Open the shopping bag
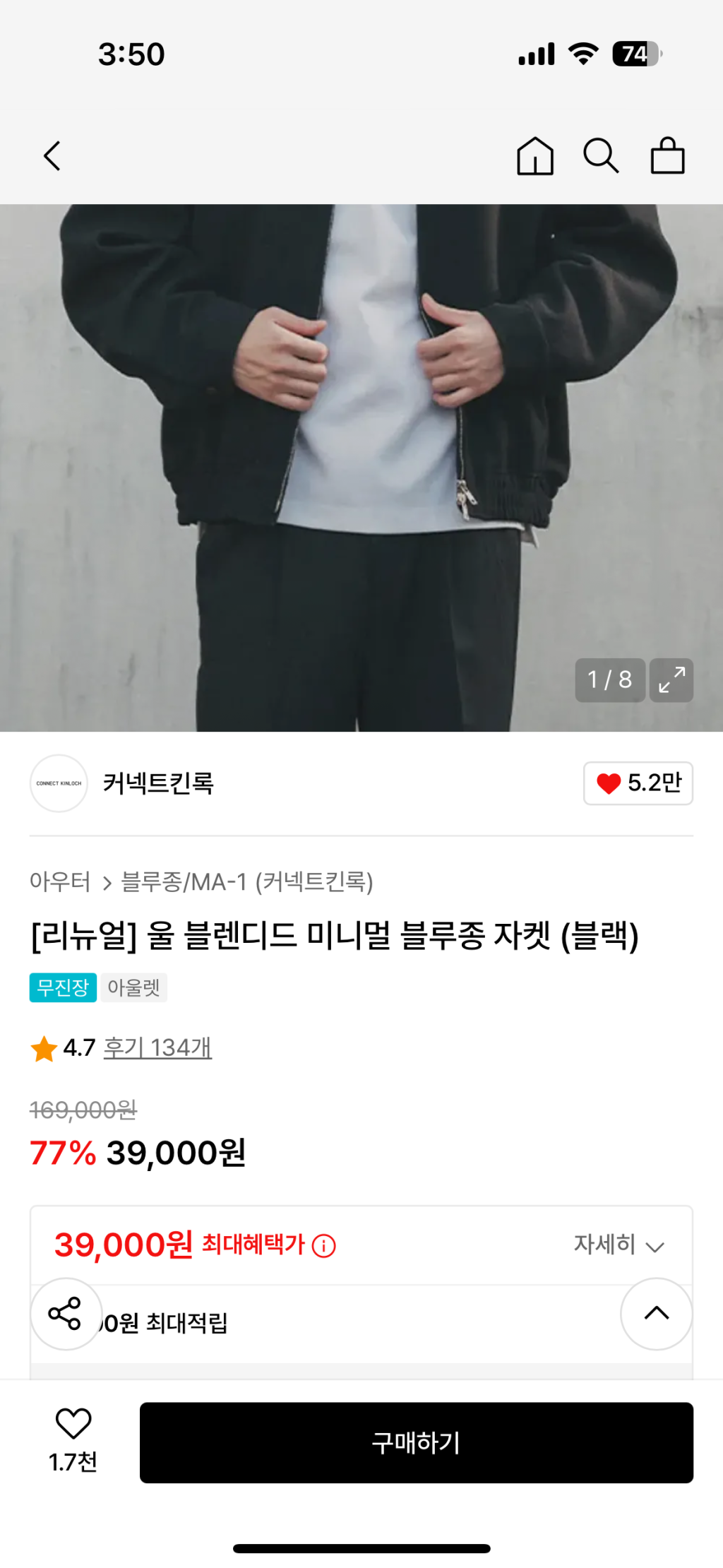The width and height of the screenshot is (723, 1568). (x=667, y=156)
